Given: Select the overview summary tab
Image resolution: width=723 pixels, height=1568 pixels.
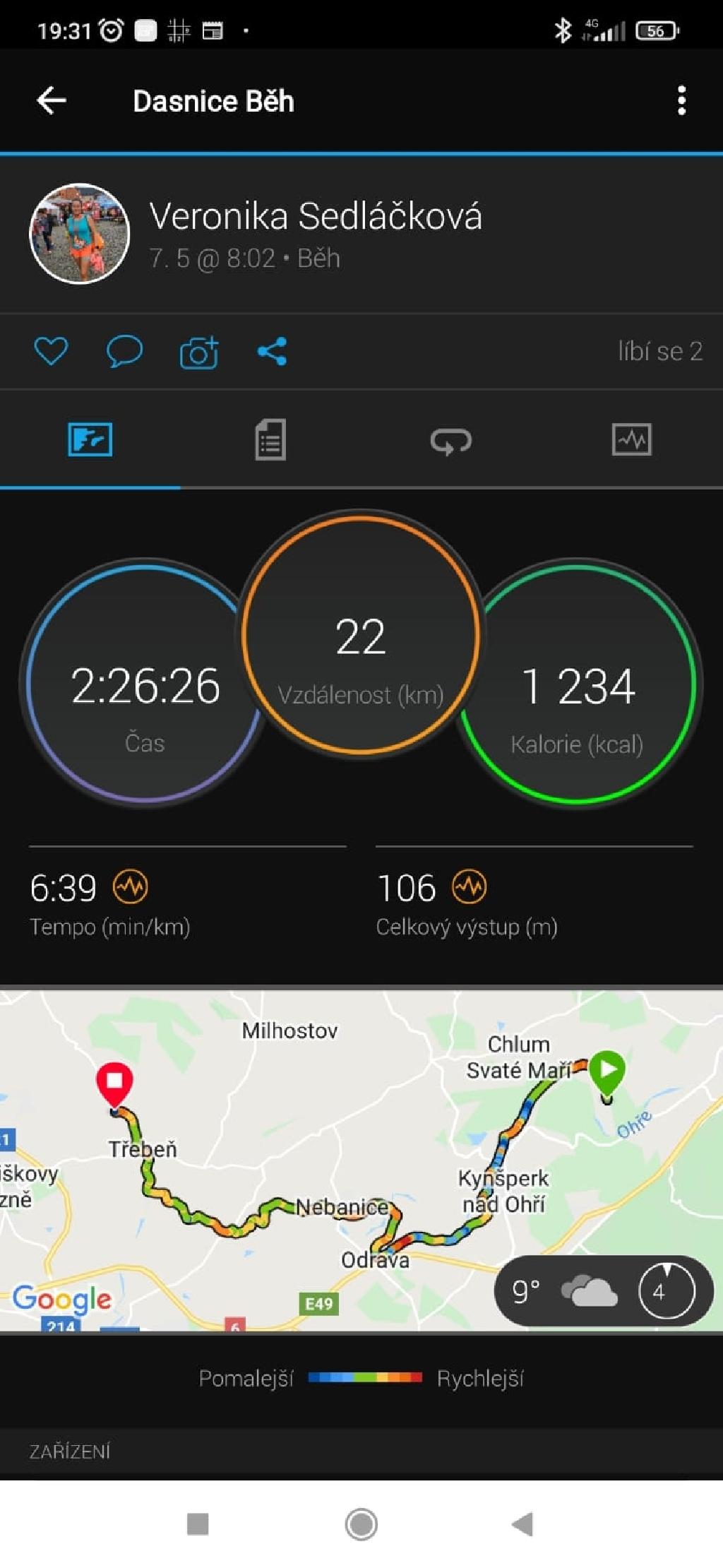Looking at the screenshot, I should (90, 439).
